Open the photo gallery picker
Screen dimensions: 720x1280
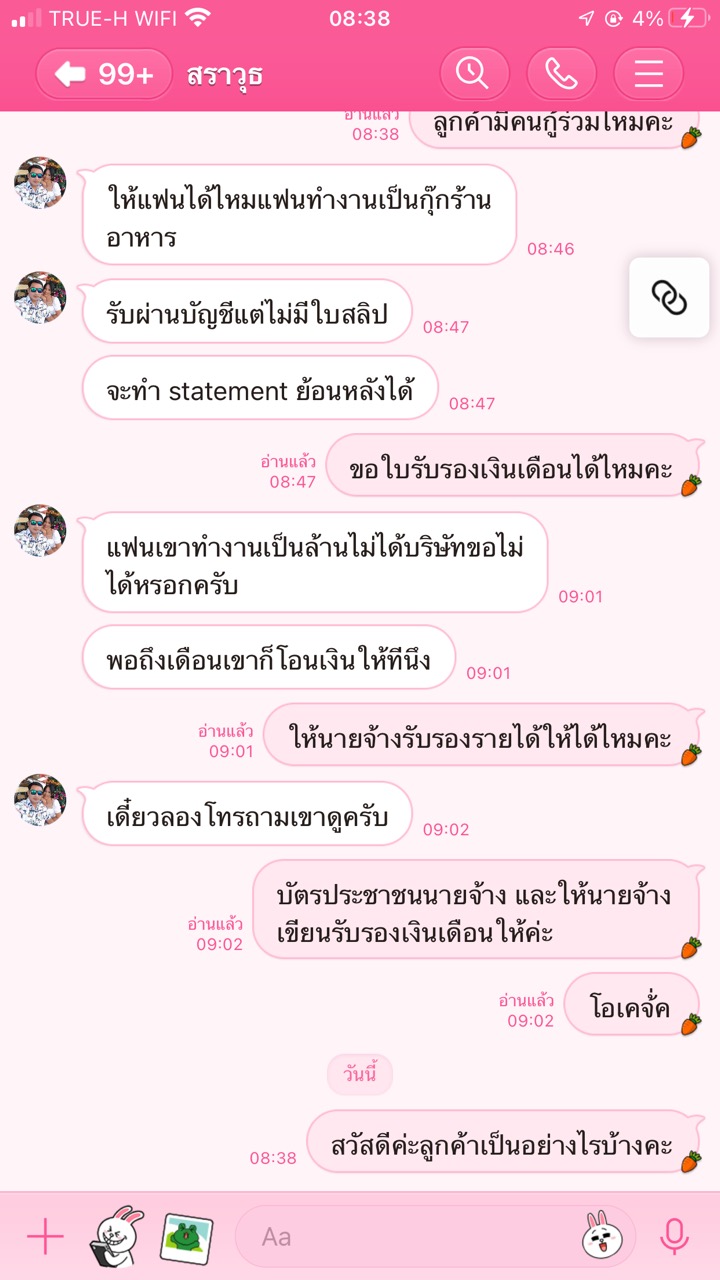186,1237
